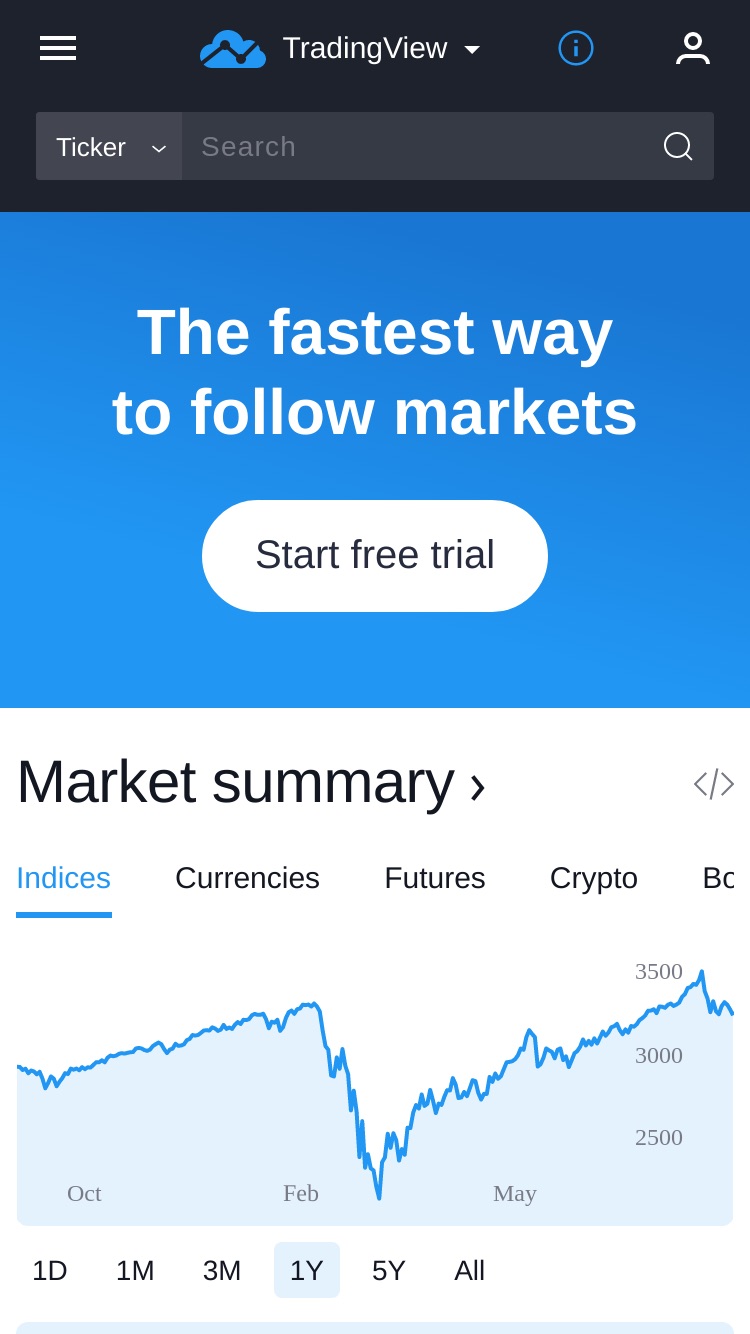
Task: Switch to the Crypto tab
Action: pyautogui.click(x=594, y=878)
